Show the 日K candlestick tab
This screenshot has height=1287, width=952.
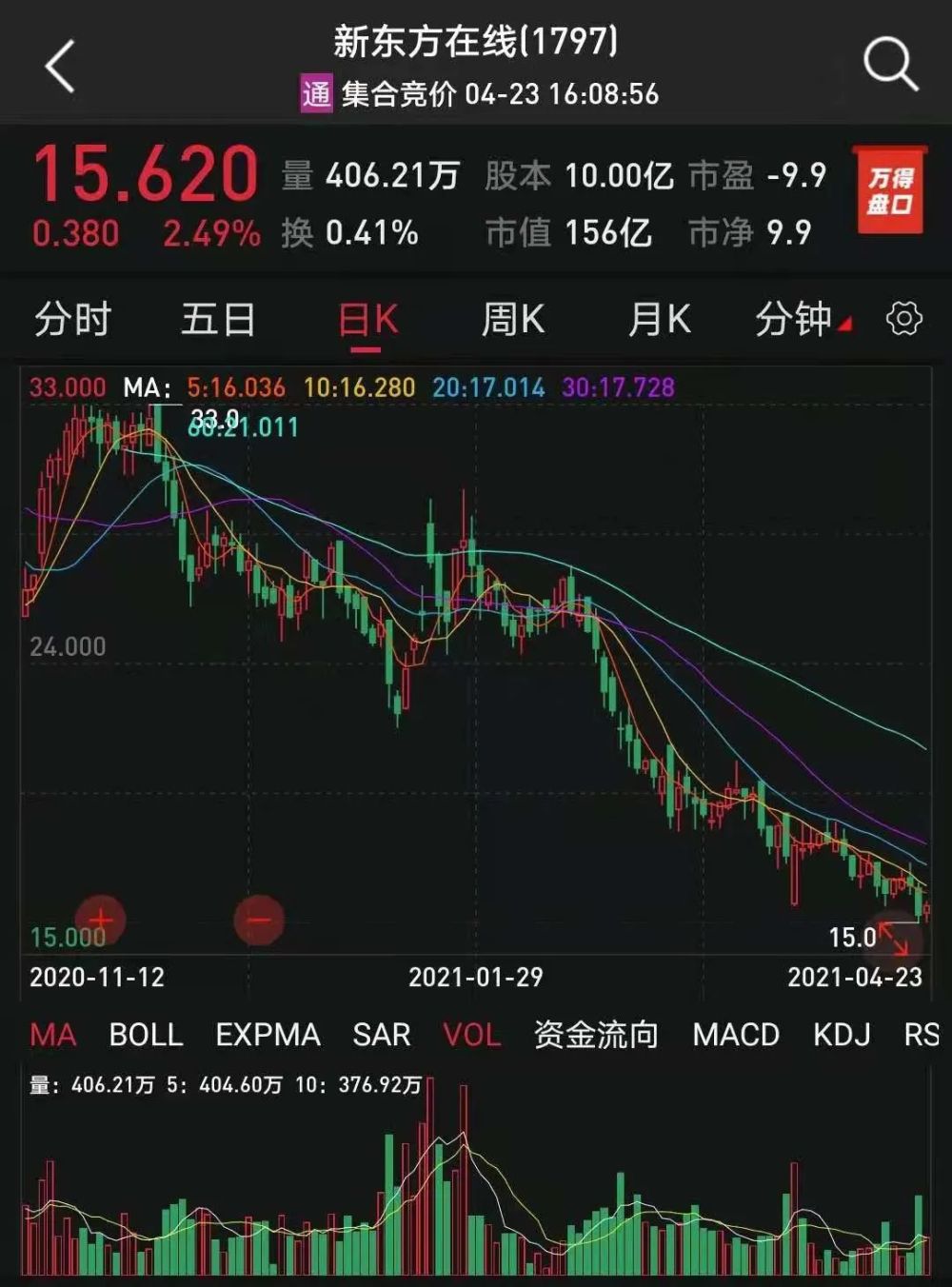coord(367,320)
